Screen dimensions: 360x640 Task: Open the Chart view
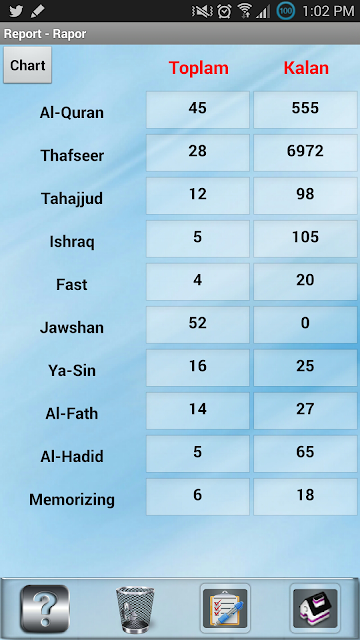[x=28, y=65]
